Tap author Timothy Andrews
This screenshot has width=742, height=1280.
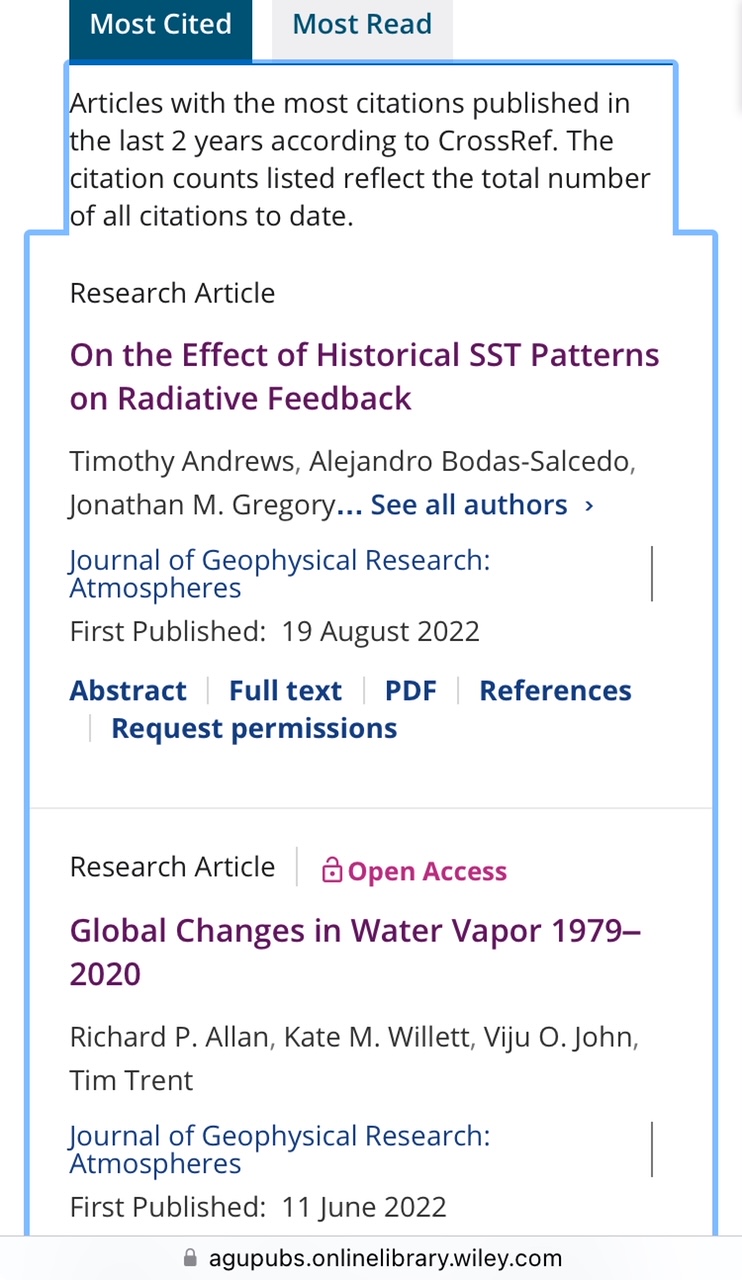point(182,462)
